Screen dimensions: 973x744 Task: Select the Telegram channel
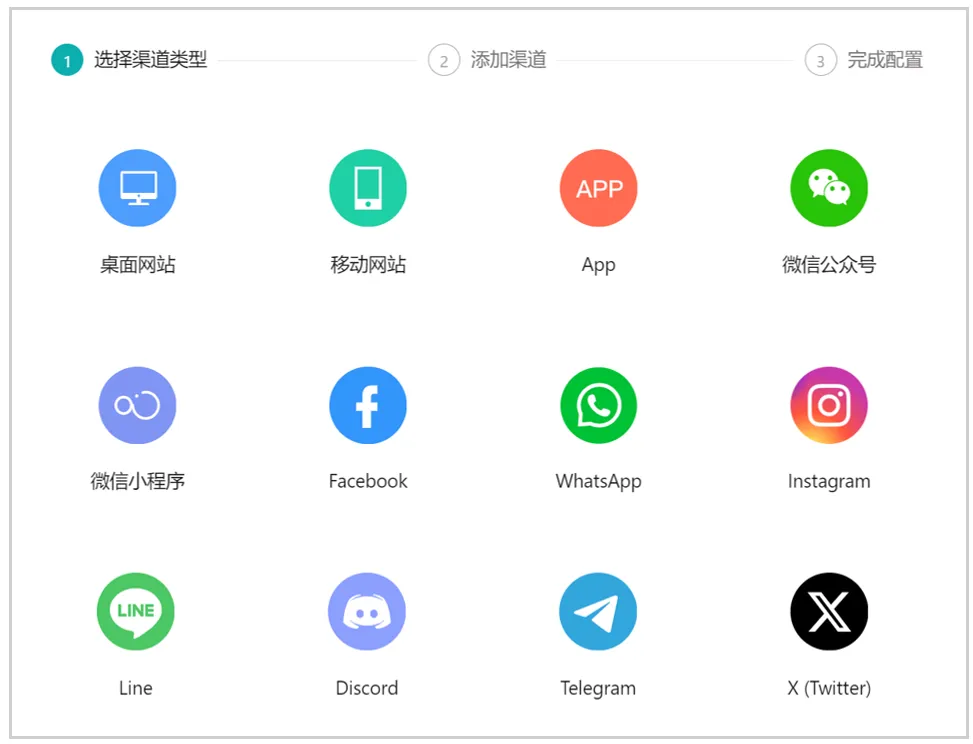click(x=598, y=611)
